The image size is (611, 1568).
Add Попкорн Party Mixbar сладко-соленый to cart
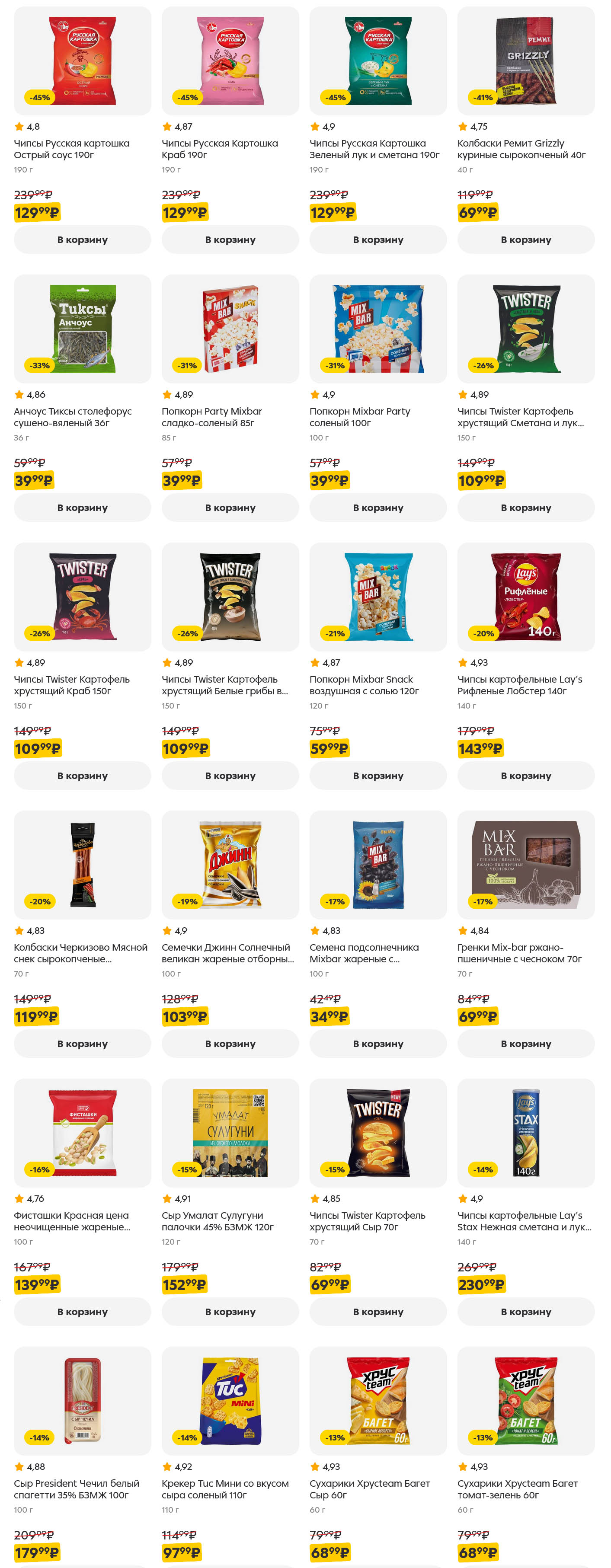point(230,508)
